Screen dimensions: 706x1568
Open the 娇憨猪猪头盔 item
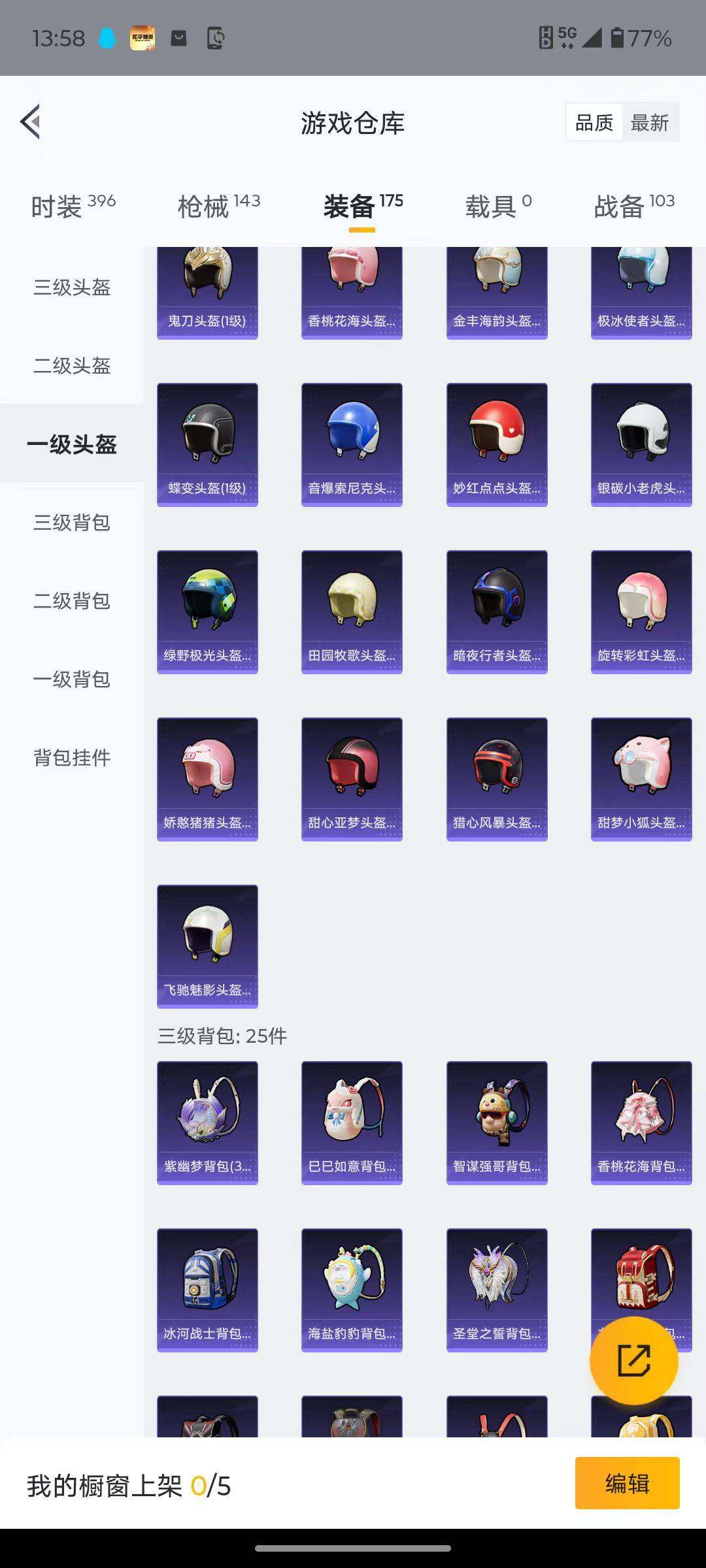tap(207, 779)
